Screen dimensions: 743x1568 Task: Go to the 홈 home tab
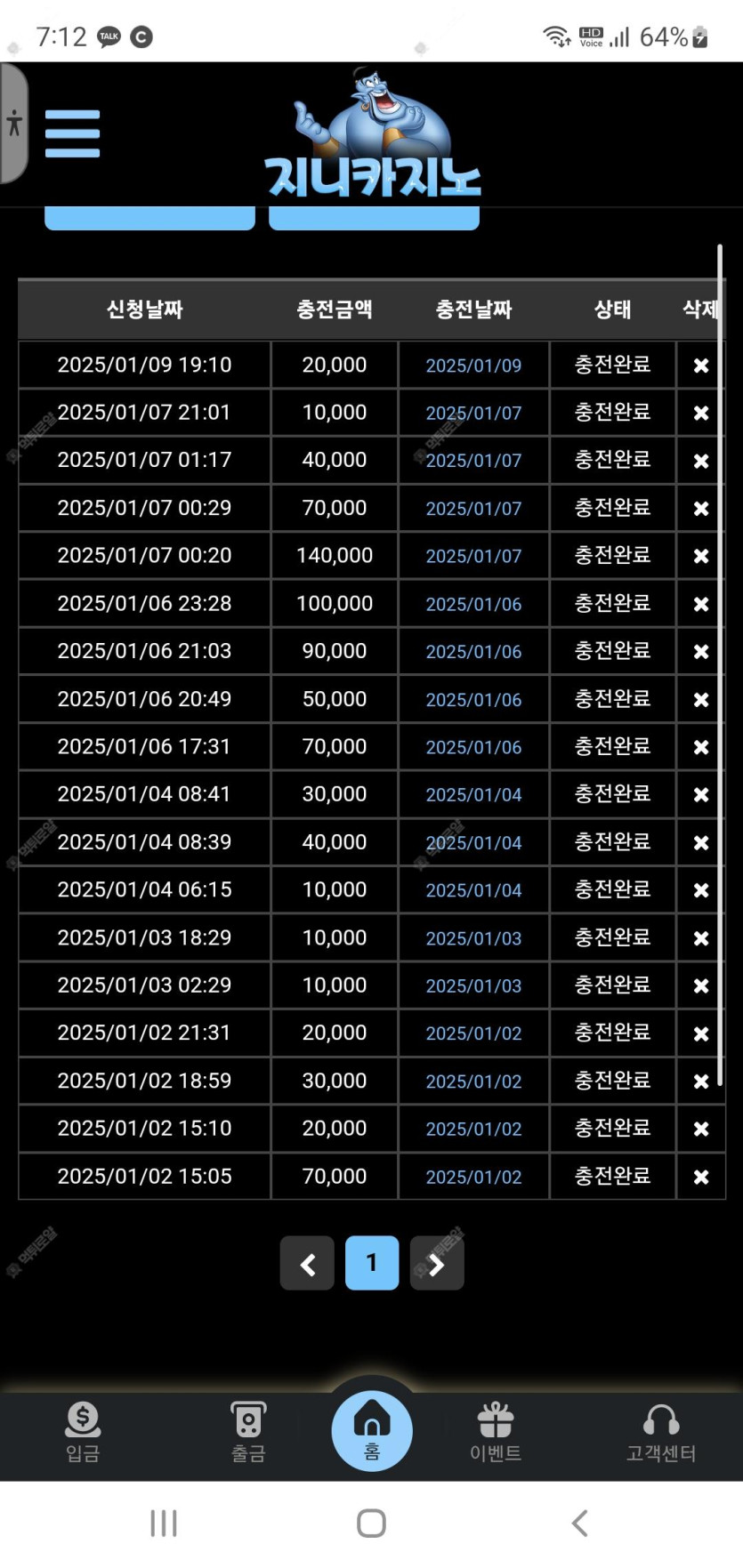[372, 1430]
